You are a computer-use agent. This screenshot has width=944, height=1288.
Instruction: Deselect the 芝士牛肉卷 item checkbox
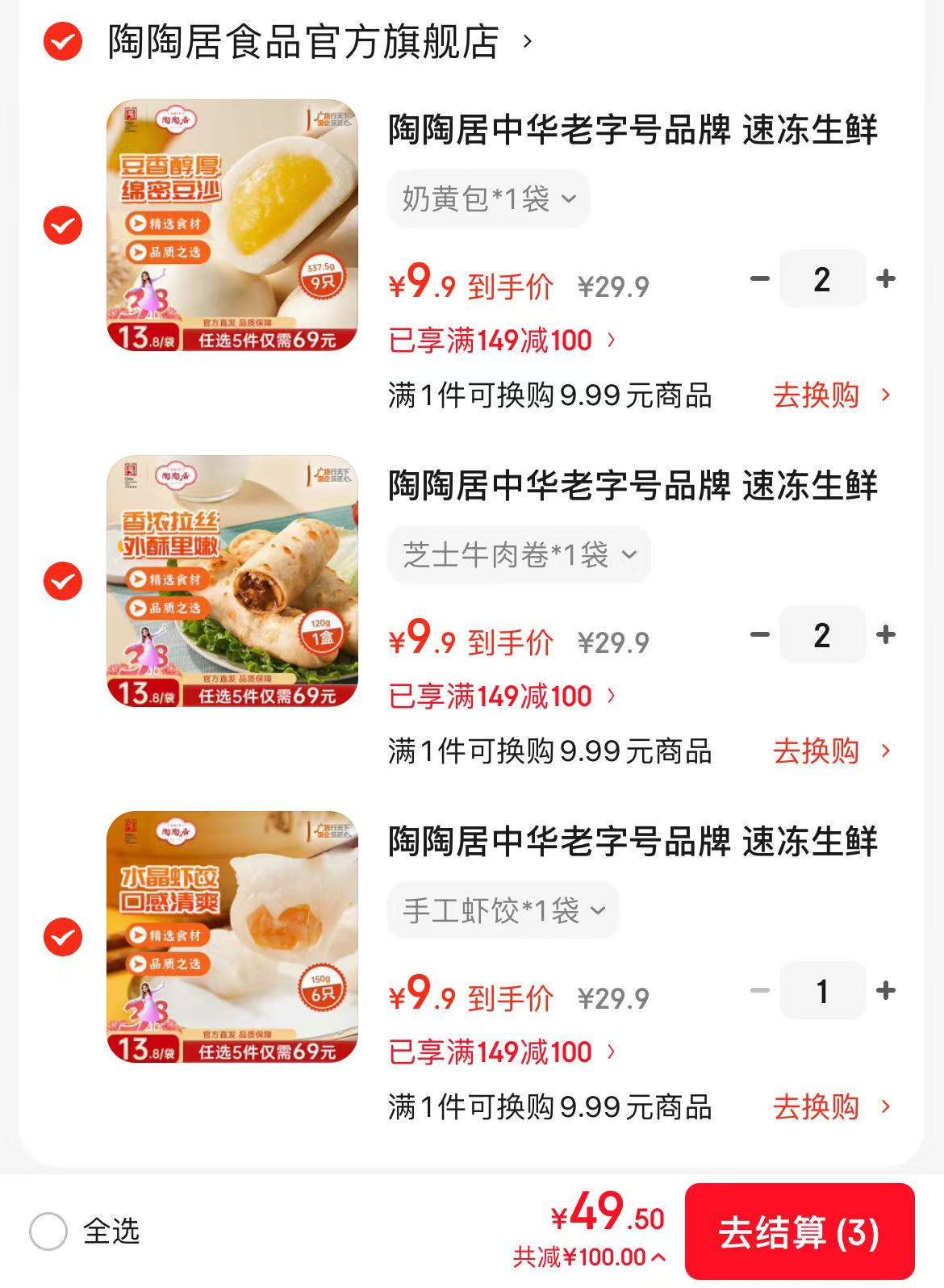coord(63,581)
